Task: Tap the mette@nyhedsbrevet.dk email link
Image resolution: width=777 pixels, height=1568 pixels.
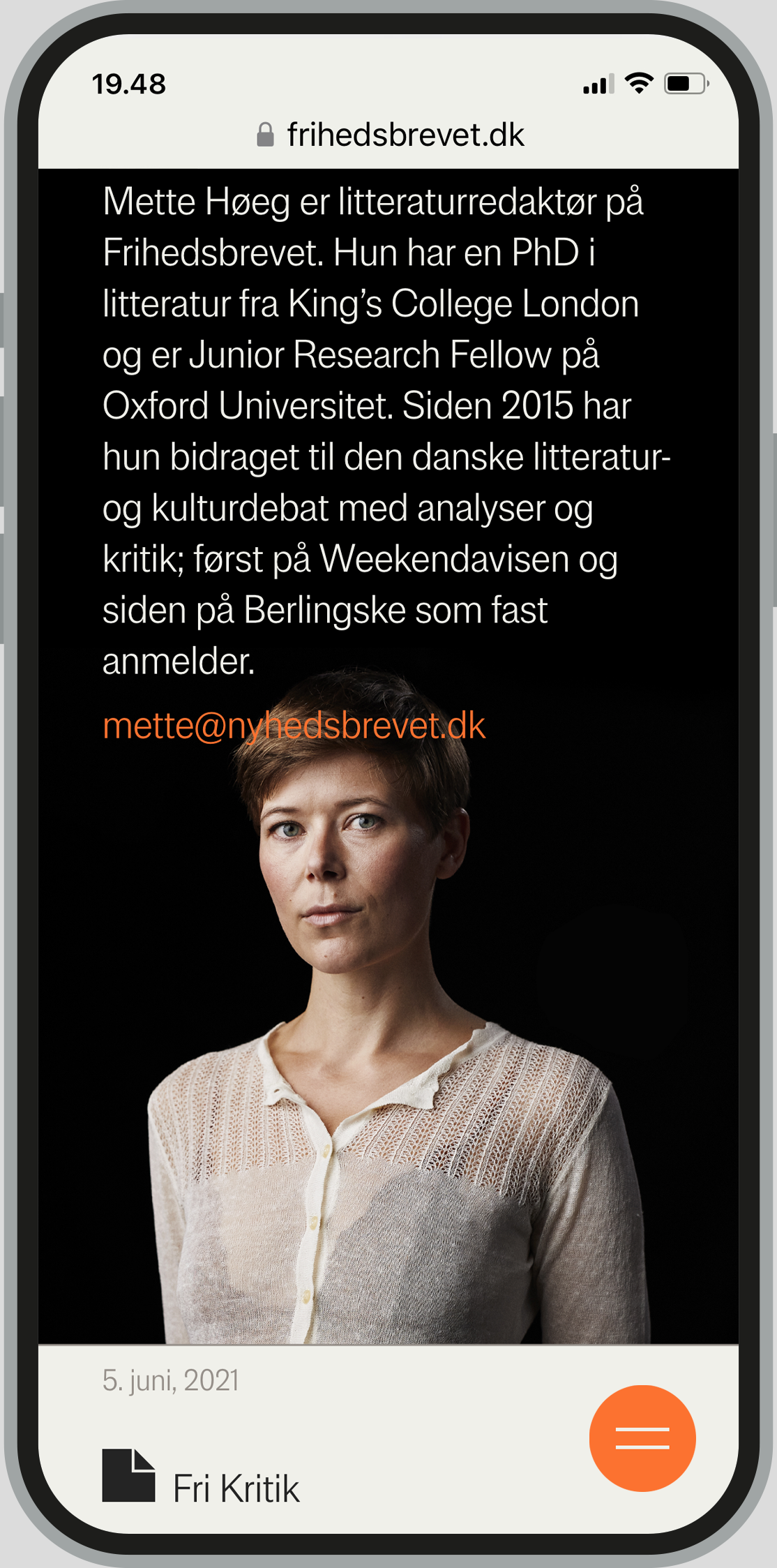Action: click(x=294, y=726)
